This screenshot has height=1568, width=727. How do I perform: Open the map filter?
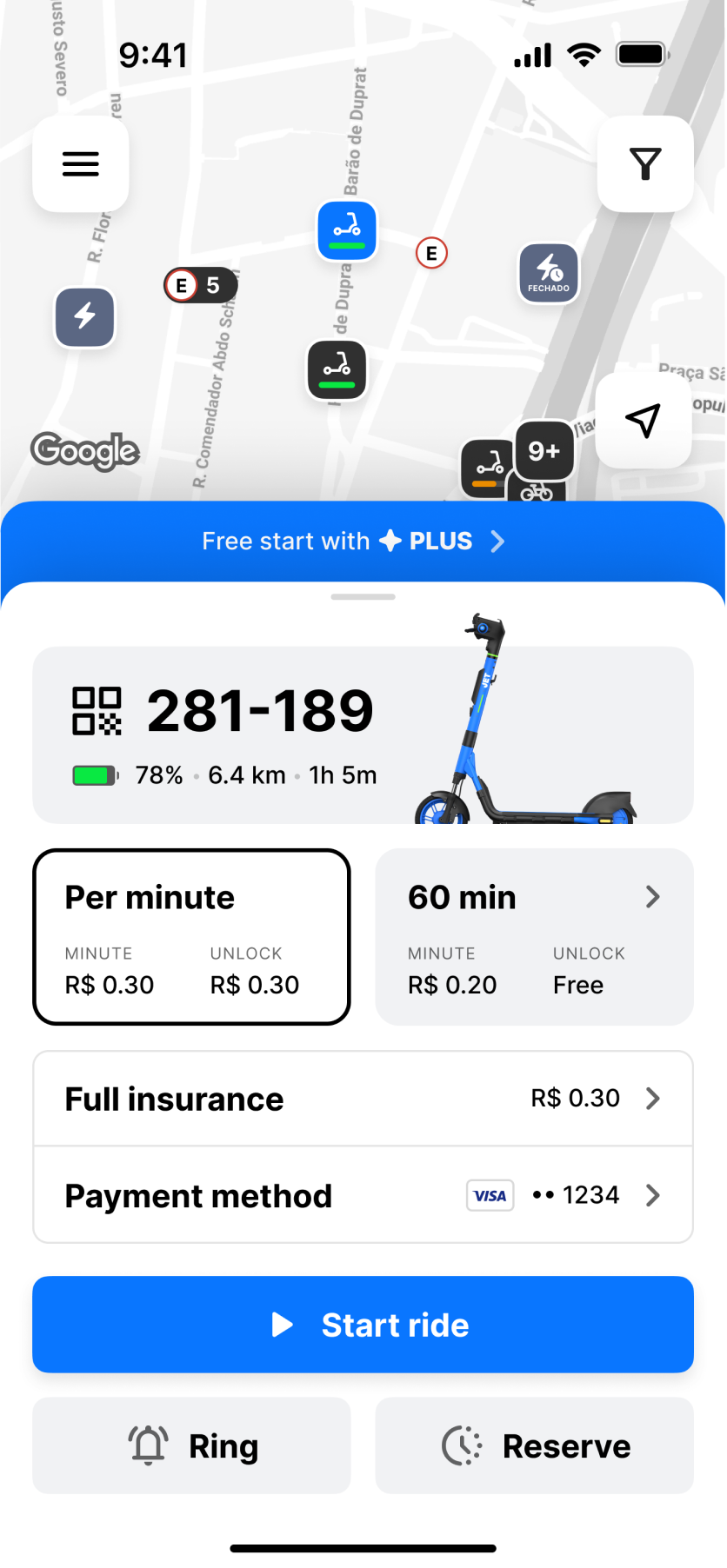tap(645, 164)
